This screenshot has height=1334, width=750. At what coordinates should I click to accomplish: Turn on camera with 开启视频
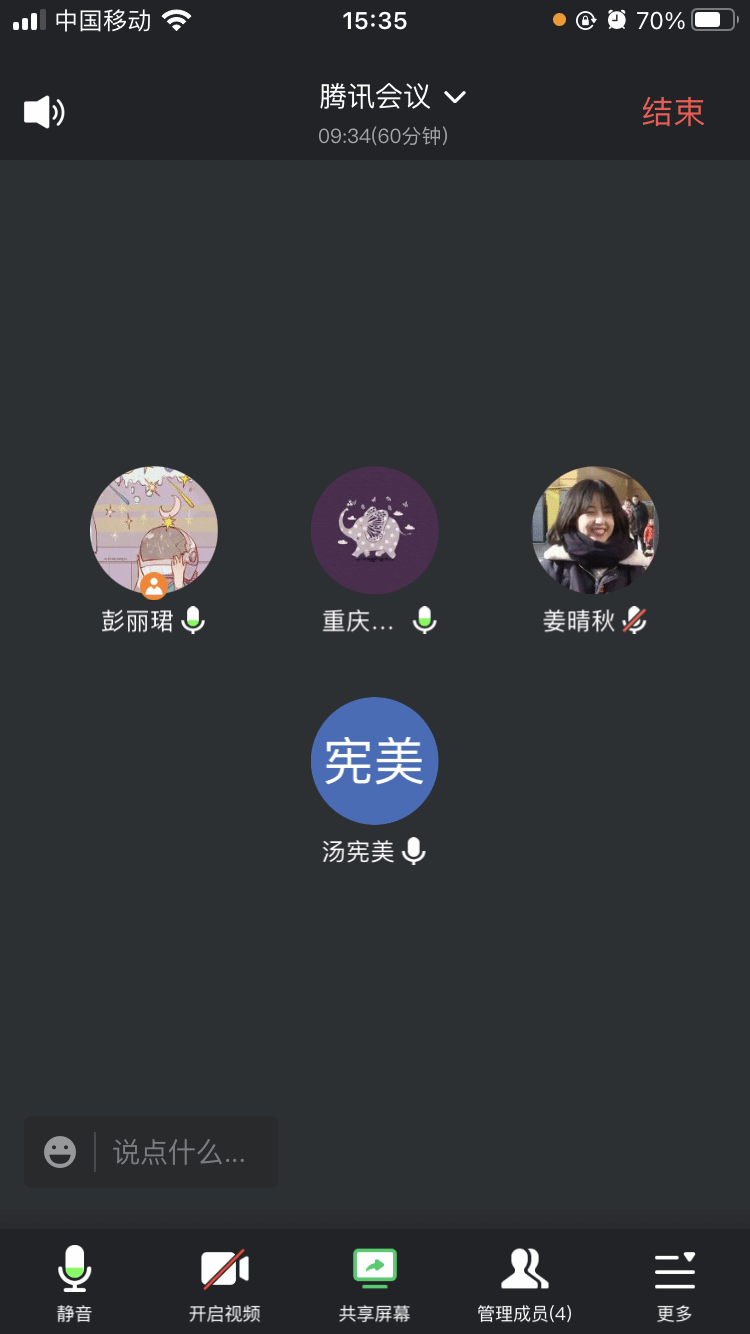click(225, 1283)
